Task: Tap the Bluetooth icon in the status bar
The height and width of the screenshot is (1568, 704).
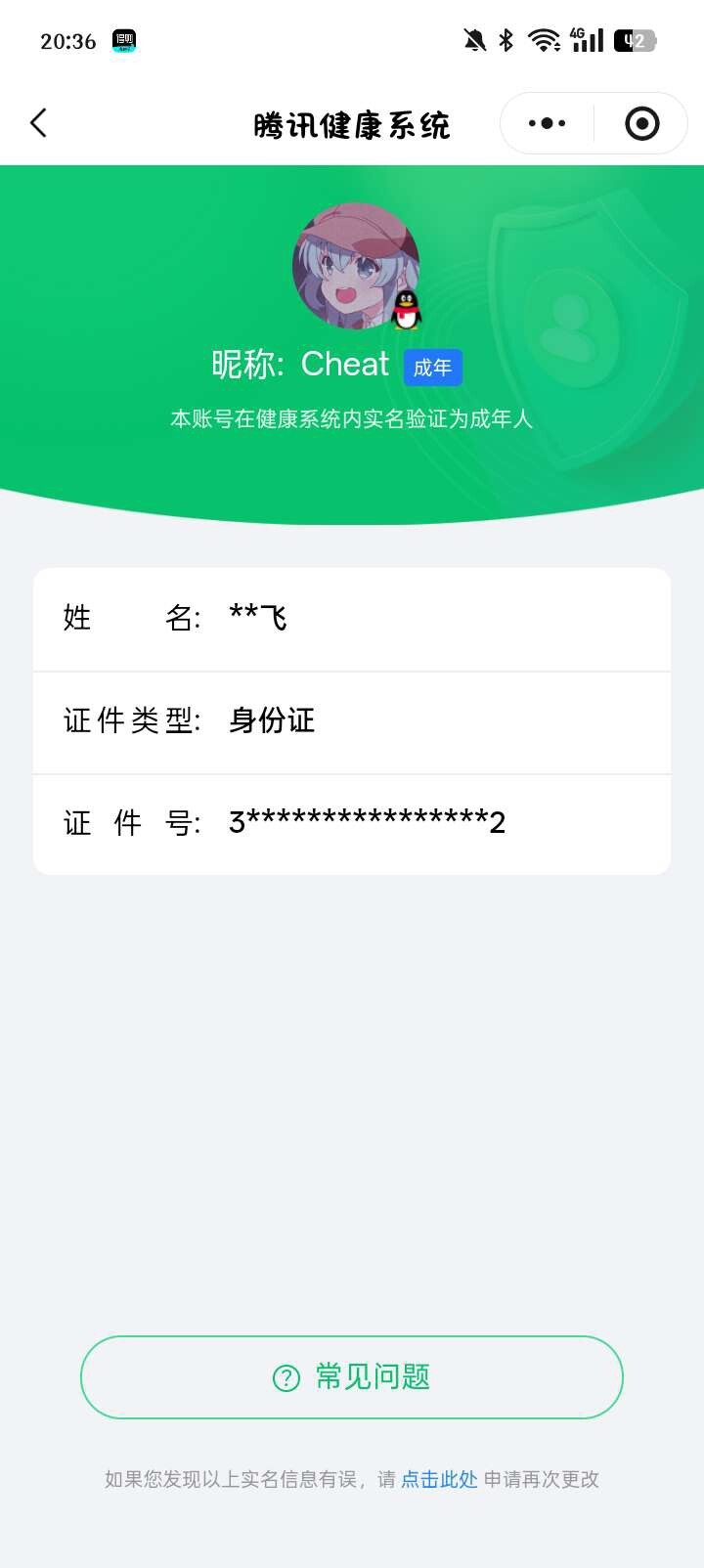Action: (505, 39)
